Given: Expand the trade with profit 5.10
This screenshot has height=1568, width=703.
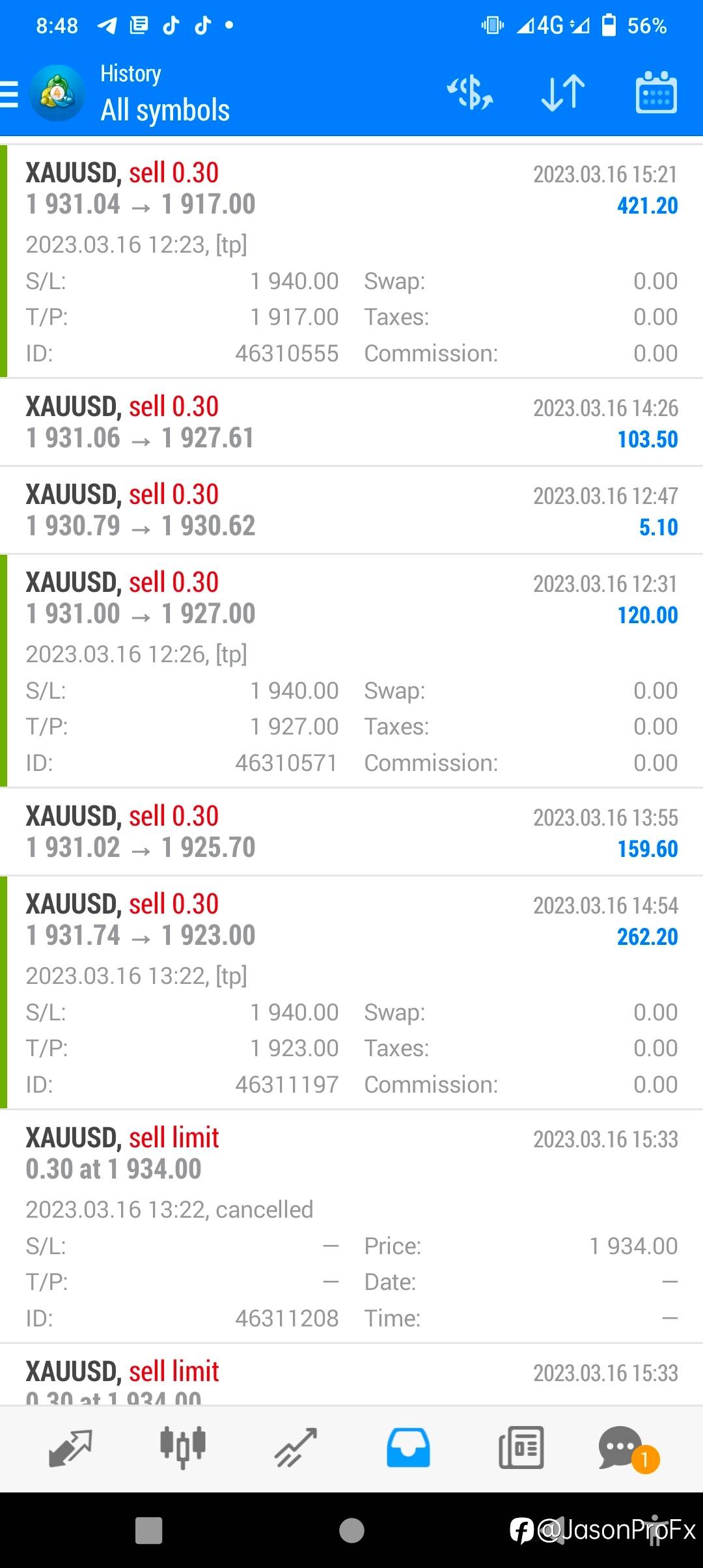Looking at the screenshot, I should click(x=351, y=510).
